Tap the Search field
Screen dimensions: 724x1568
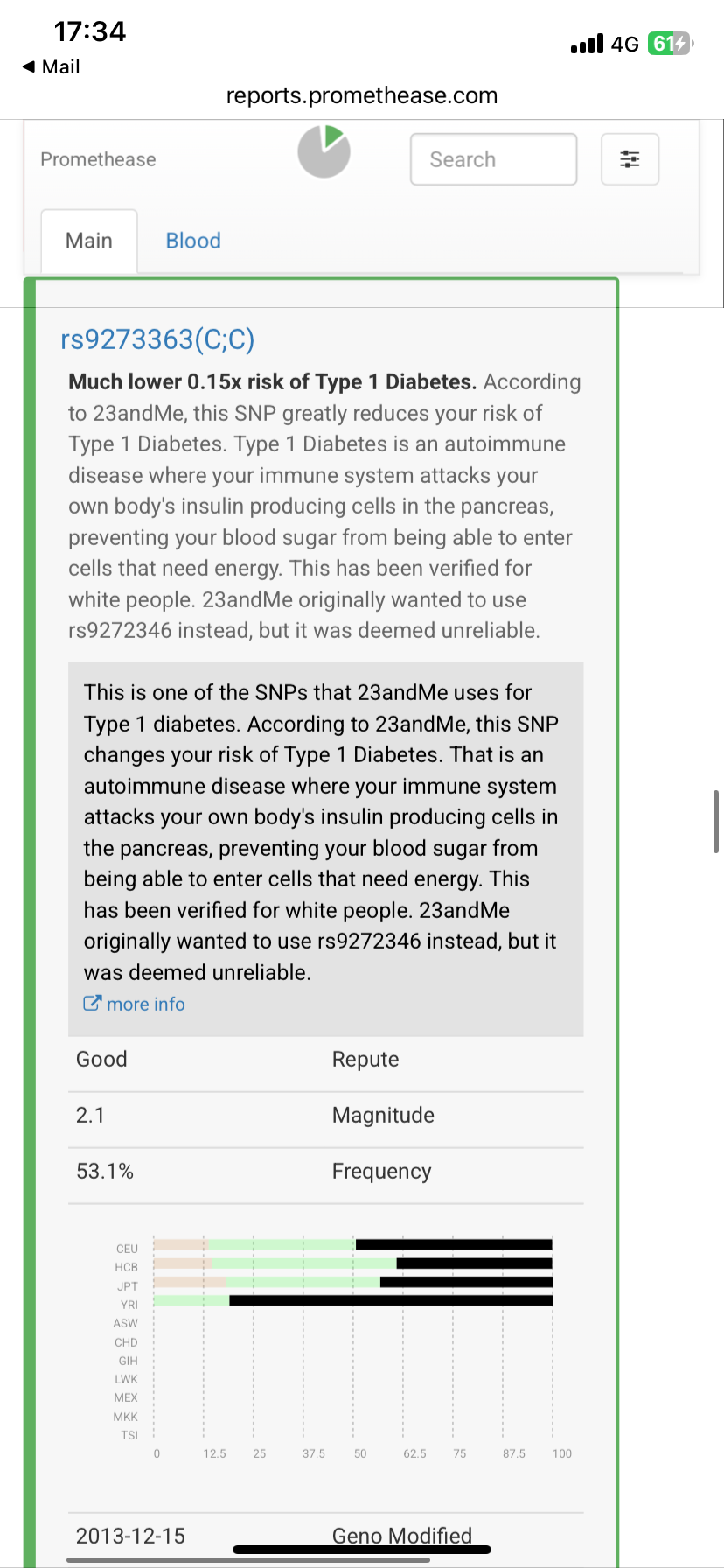[493, 159]
